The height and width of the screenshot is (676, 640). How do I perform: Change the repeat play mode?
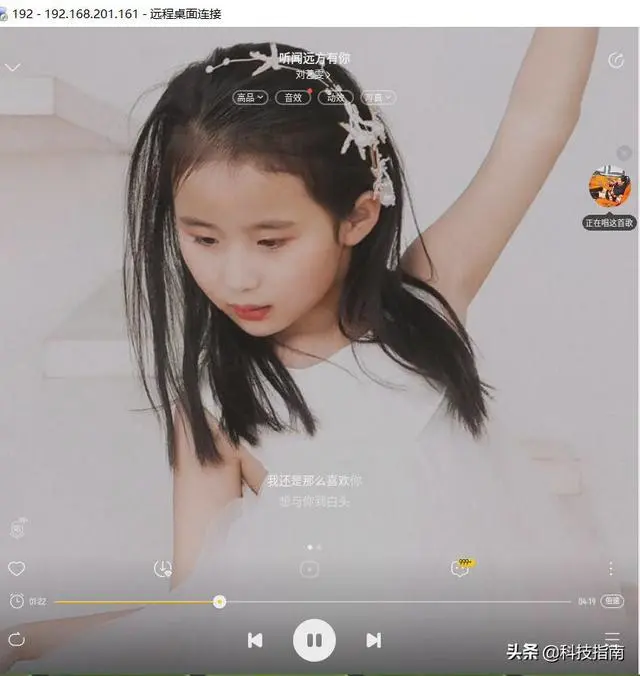tap(16, 639)
